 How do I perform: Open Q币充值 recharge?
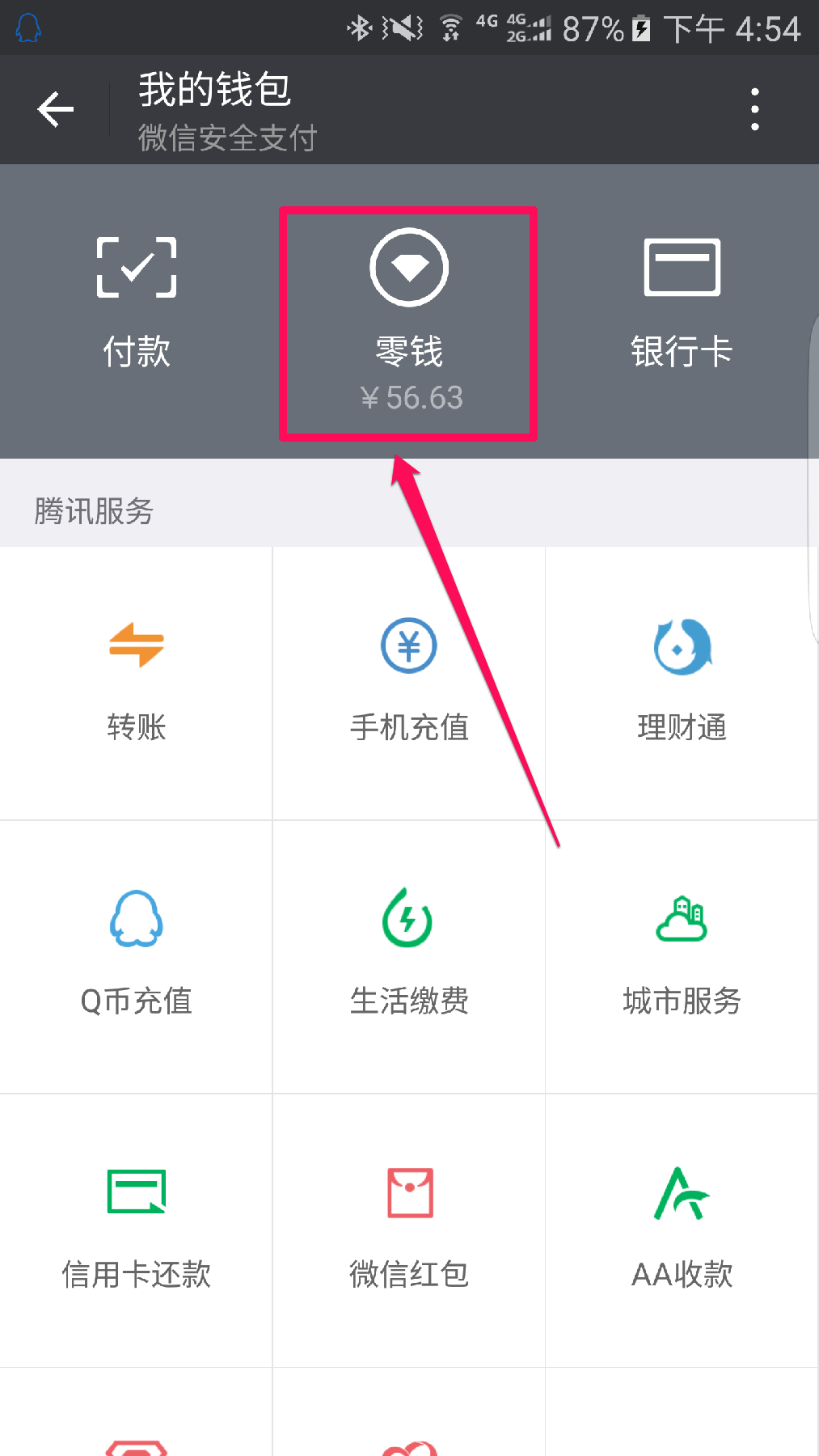click(136, 955)
